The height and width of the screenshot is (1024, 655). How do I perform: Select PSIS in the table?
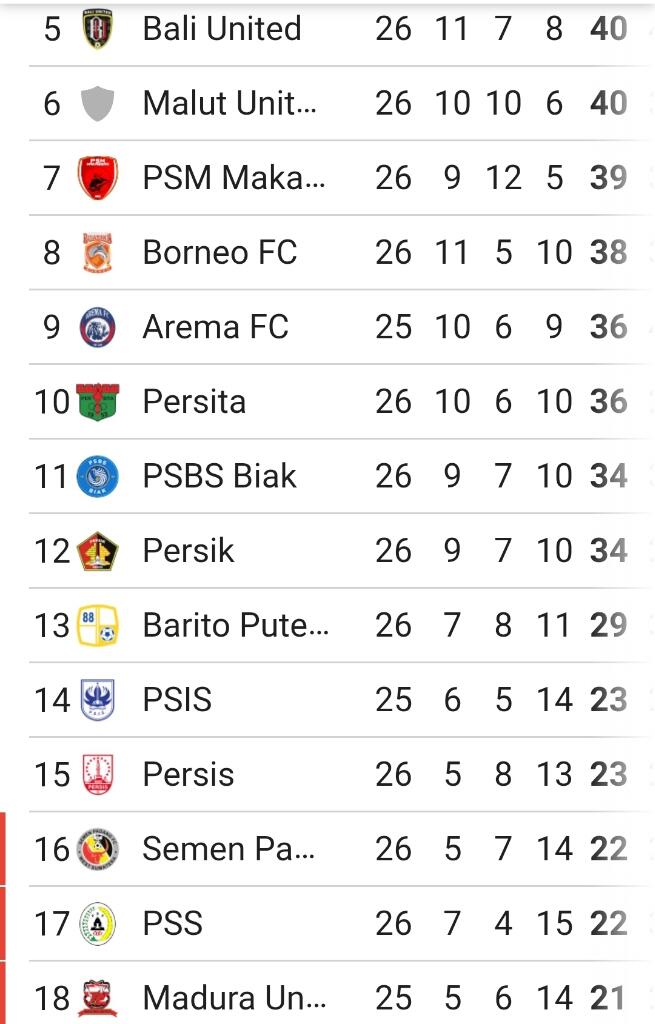click(x=177, y=700)
